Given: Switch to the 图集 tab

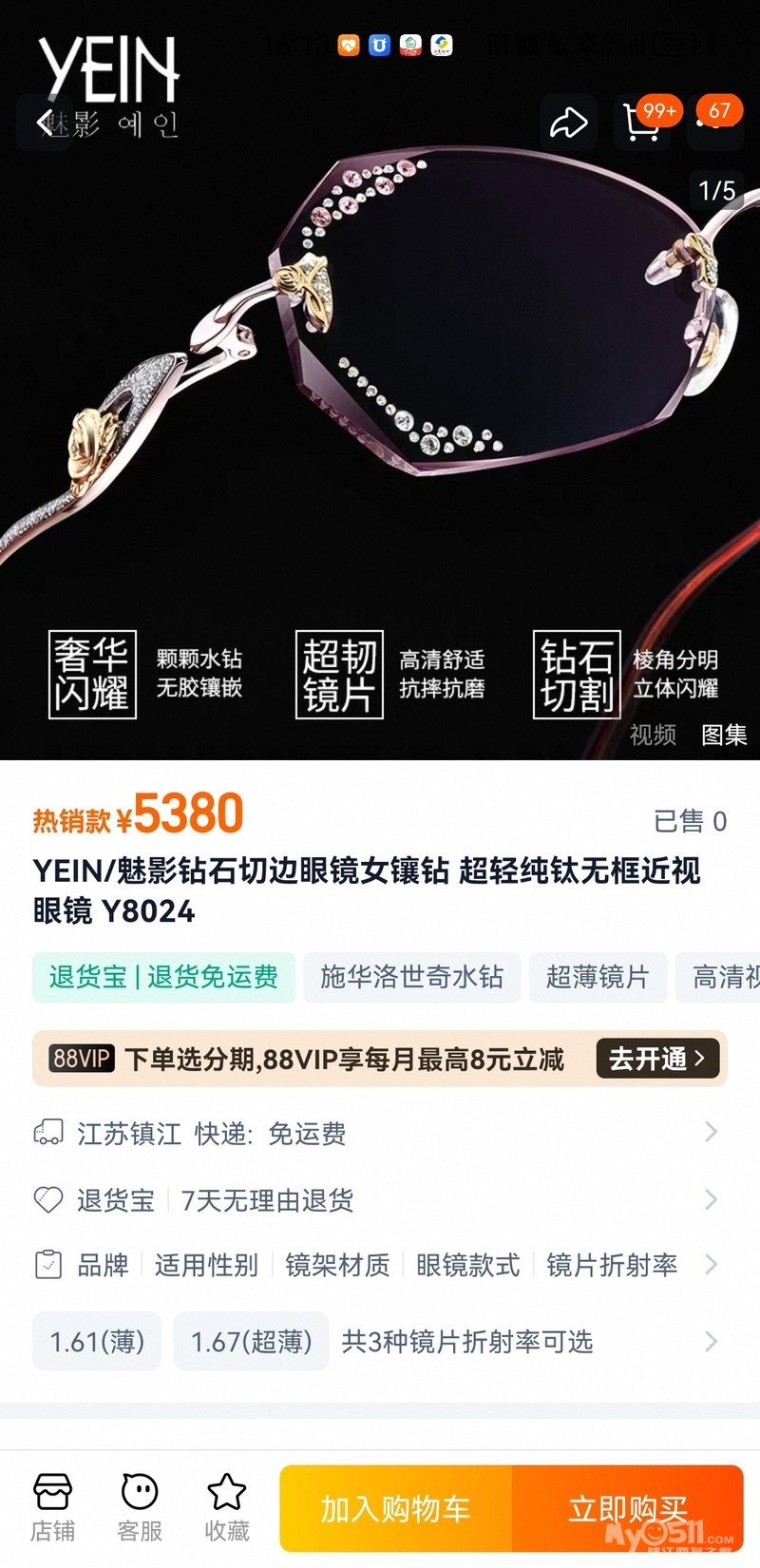Looking at the screenshot, I should coord(724,735).
